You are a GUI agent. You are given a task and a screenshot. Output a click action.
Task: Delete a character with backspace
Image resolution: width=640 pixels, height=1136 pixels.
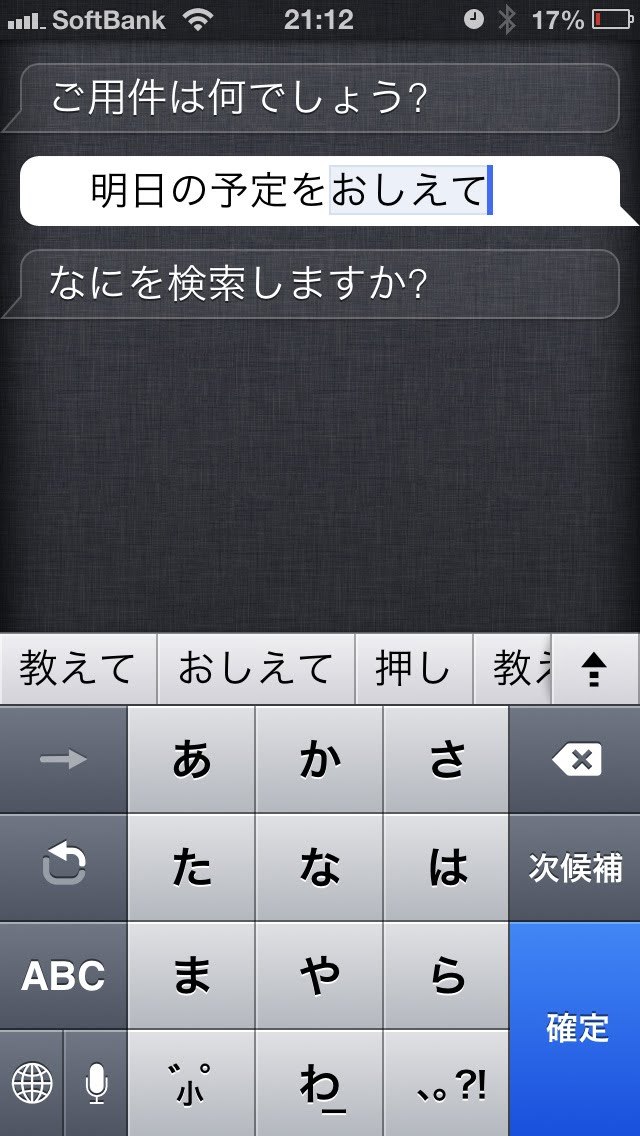(576, 760)
